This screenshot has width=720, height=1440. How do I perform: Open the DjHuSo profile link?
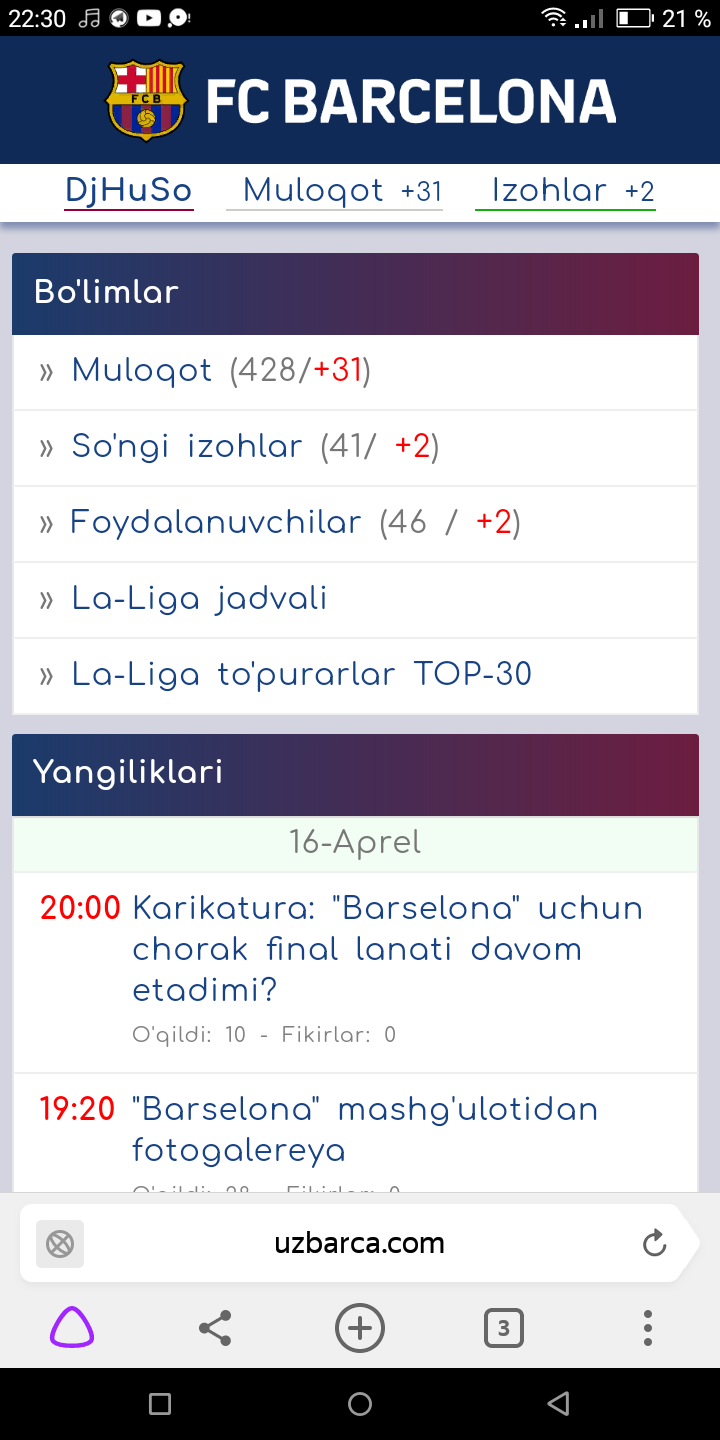(x=129, y=190)
